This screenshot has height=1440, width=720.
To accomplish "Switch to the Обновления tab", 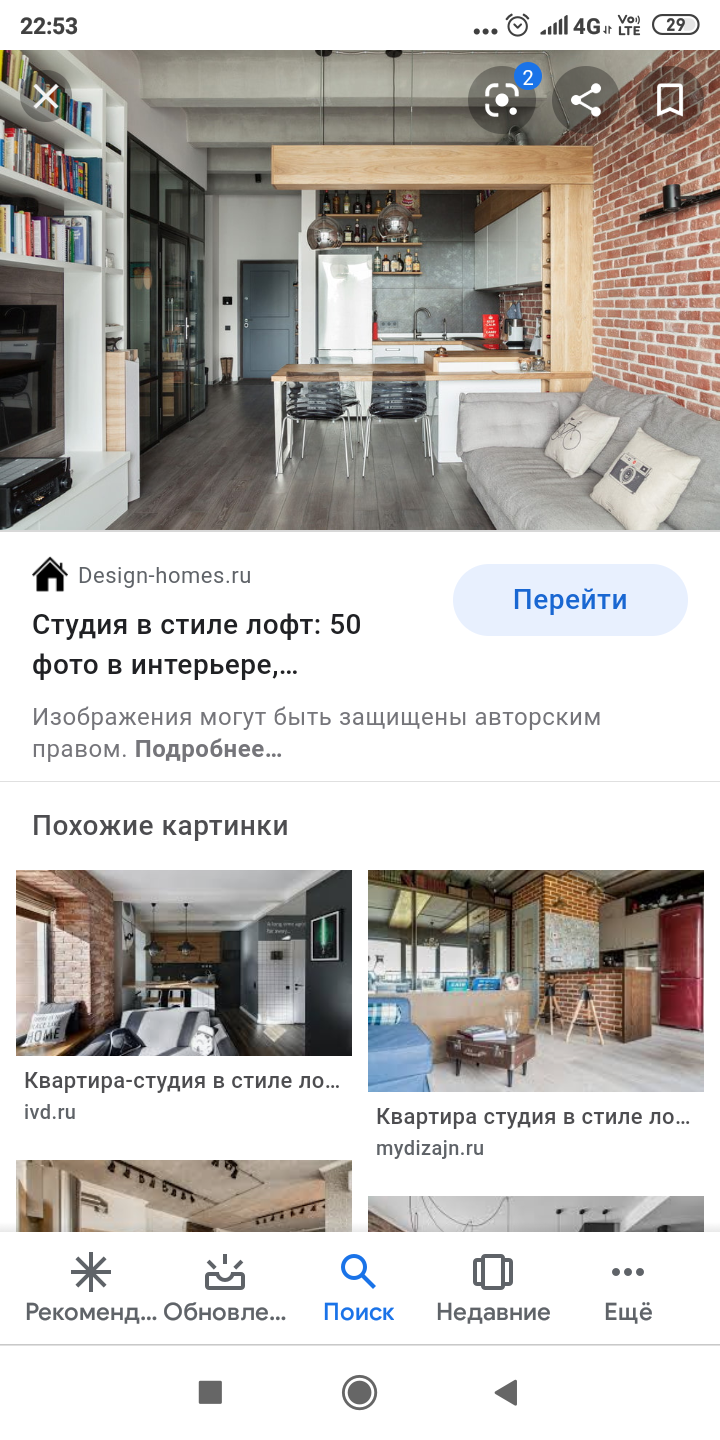I will point(225,1289).
